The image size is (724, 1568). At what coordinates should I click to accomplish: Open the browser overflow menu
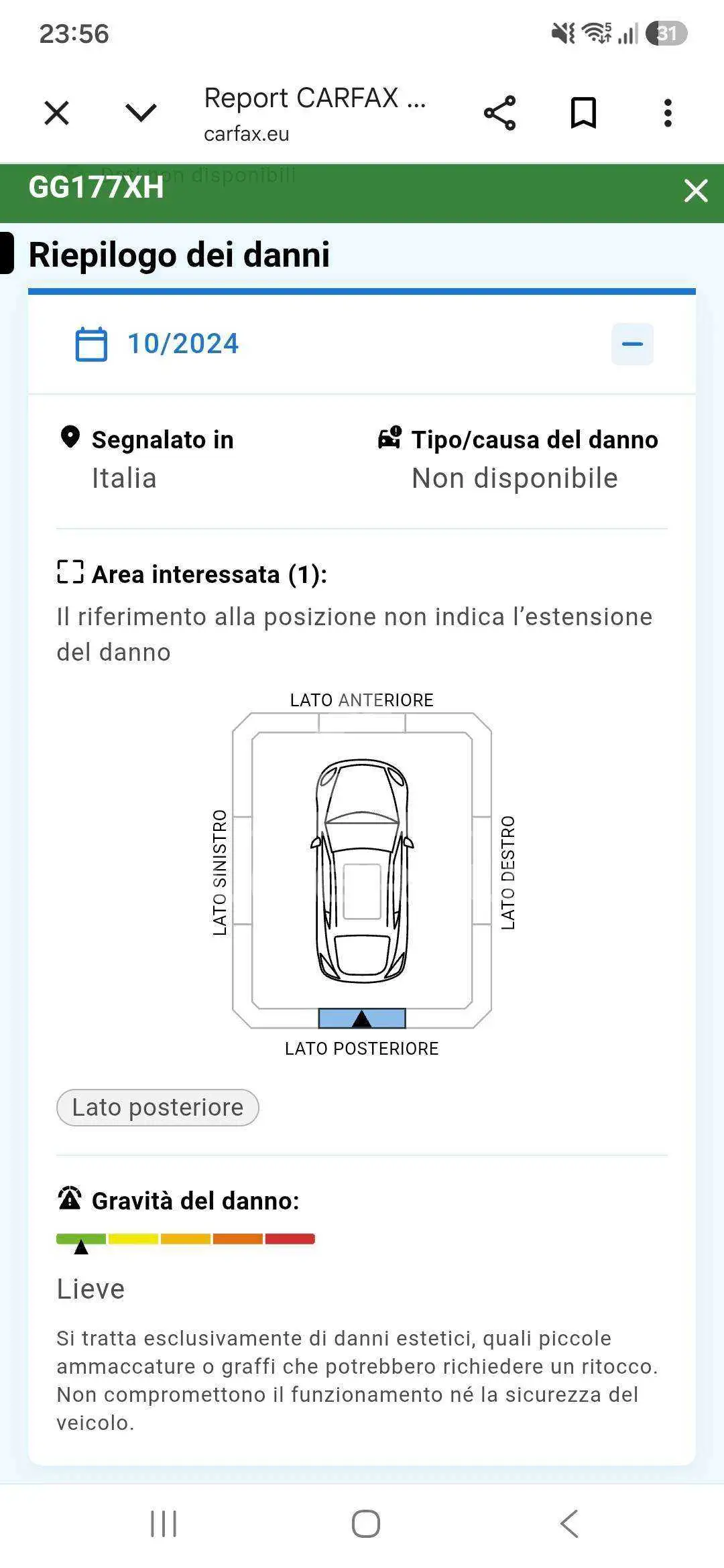tap(668, 113)
